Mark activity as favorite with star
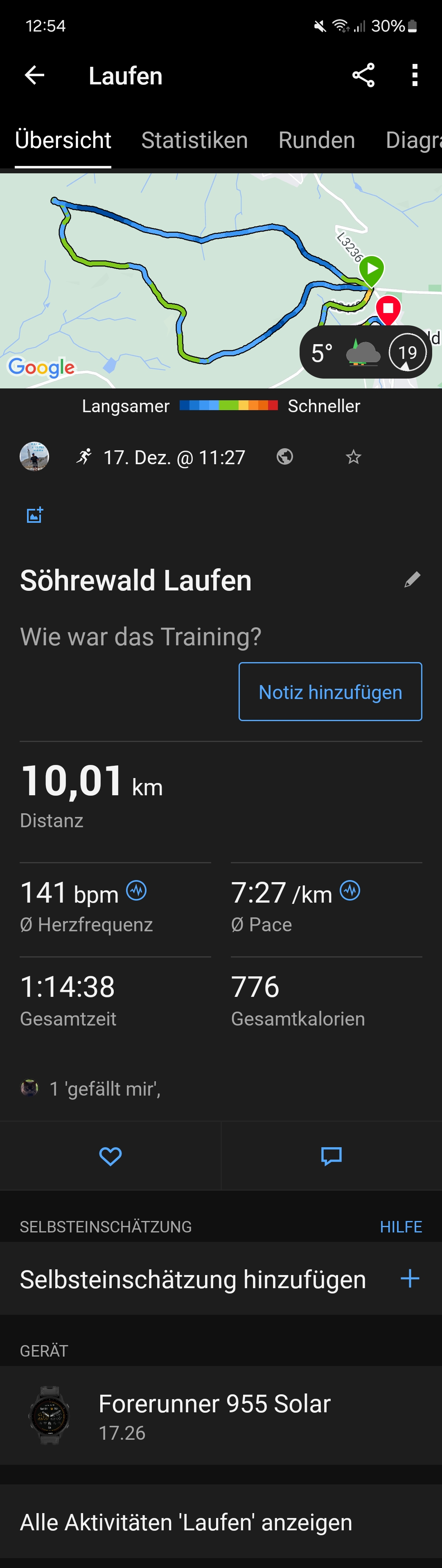 click(x=353, y=456)
